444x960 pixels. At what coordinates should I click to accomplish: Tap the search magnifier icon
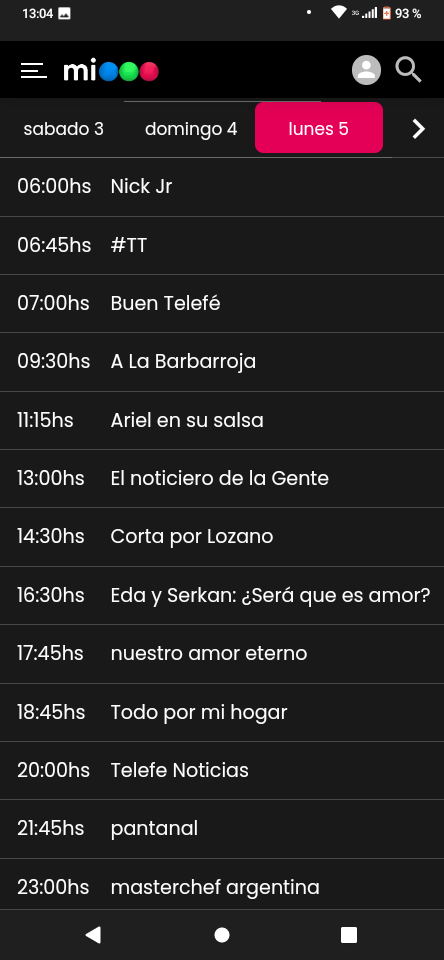(408, 70)
